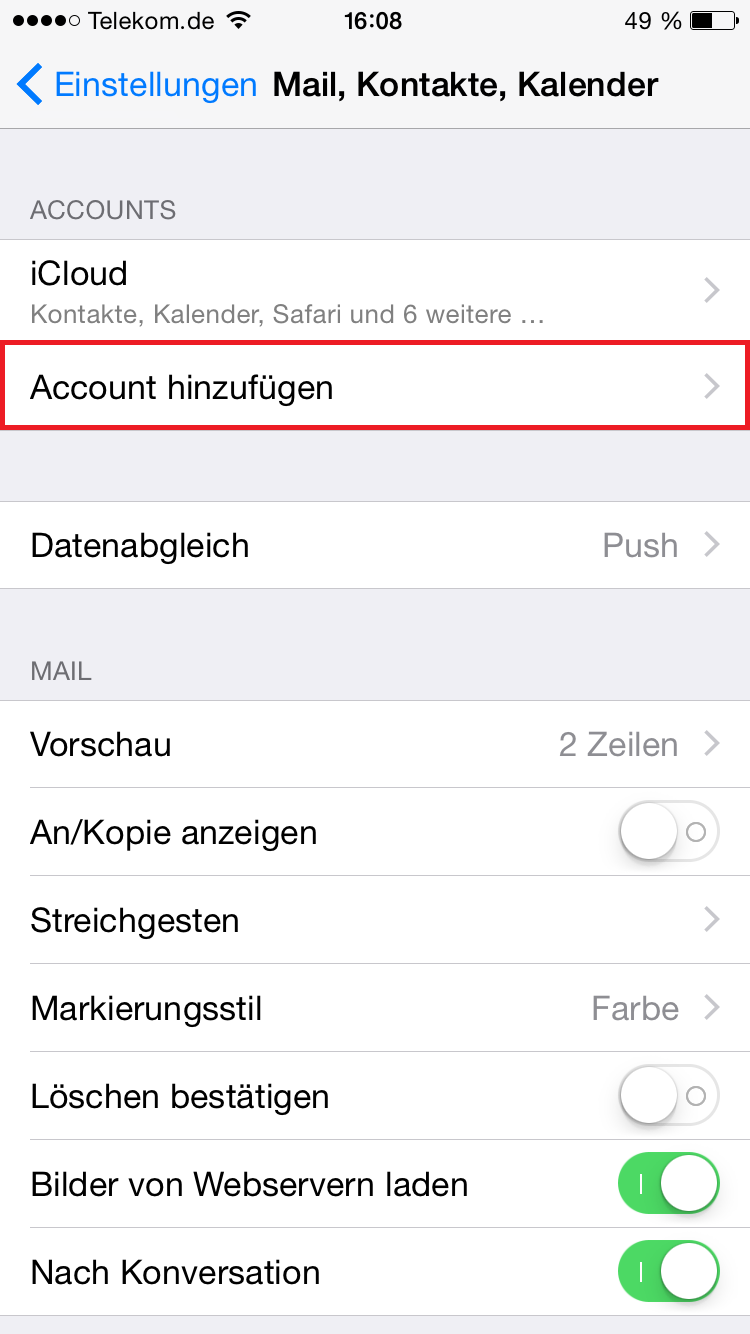
Task: Open Streichgesten options
Action: 375,919
